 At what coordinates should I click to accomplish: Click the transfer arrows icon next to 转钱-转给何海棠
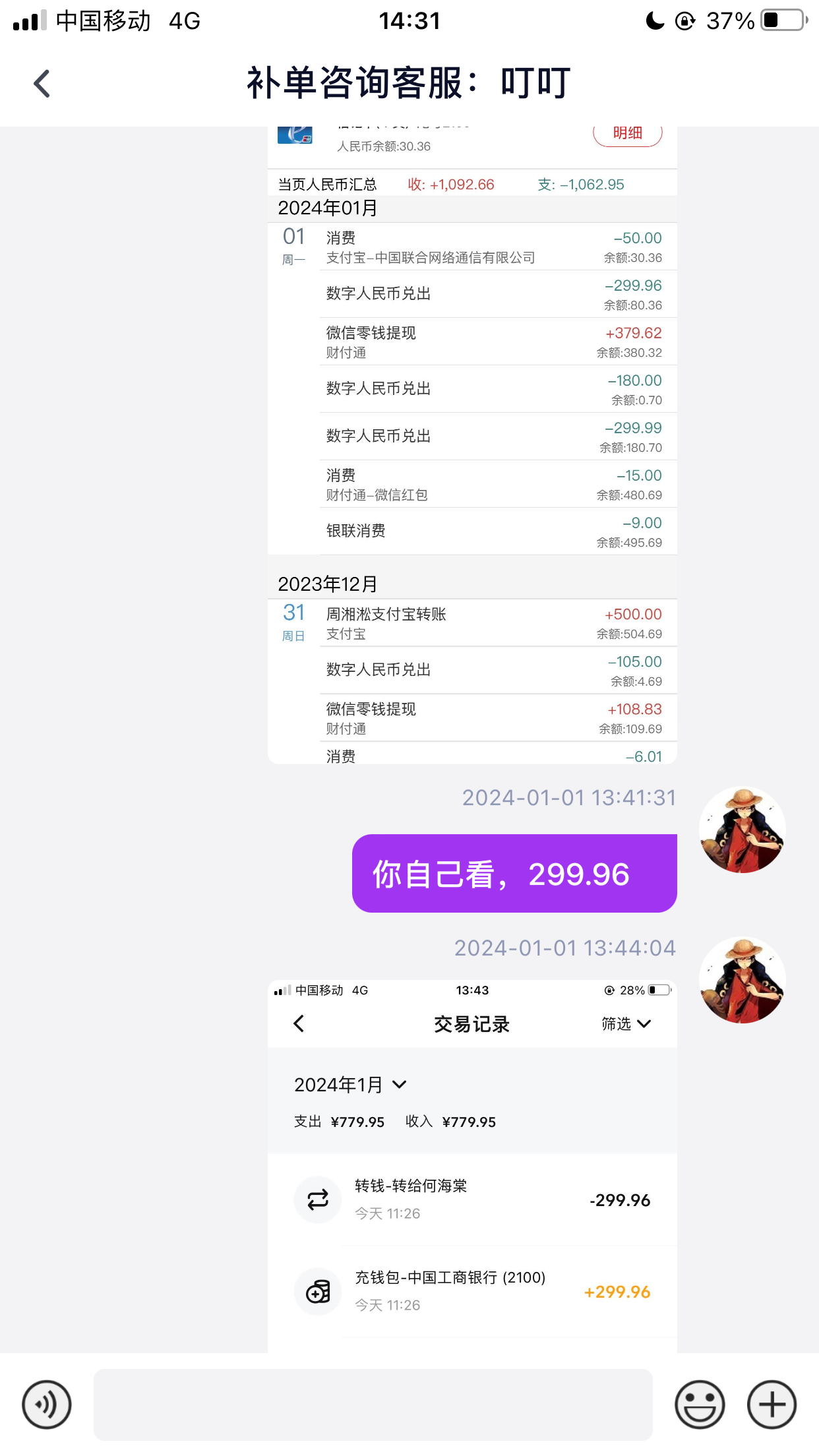point(317,1199)
